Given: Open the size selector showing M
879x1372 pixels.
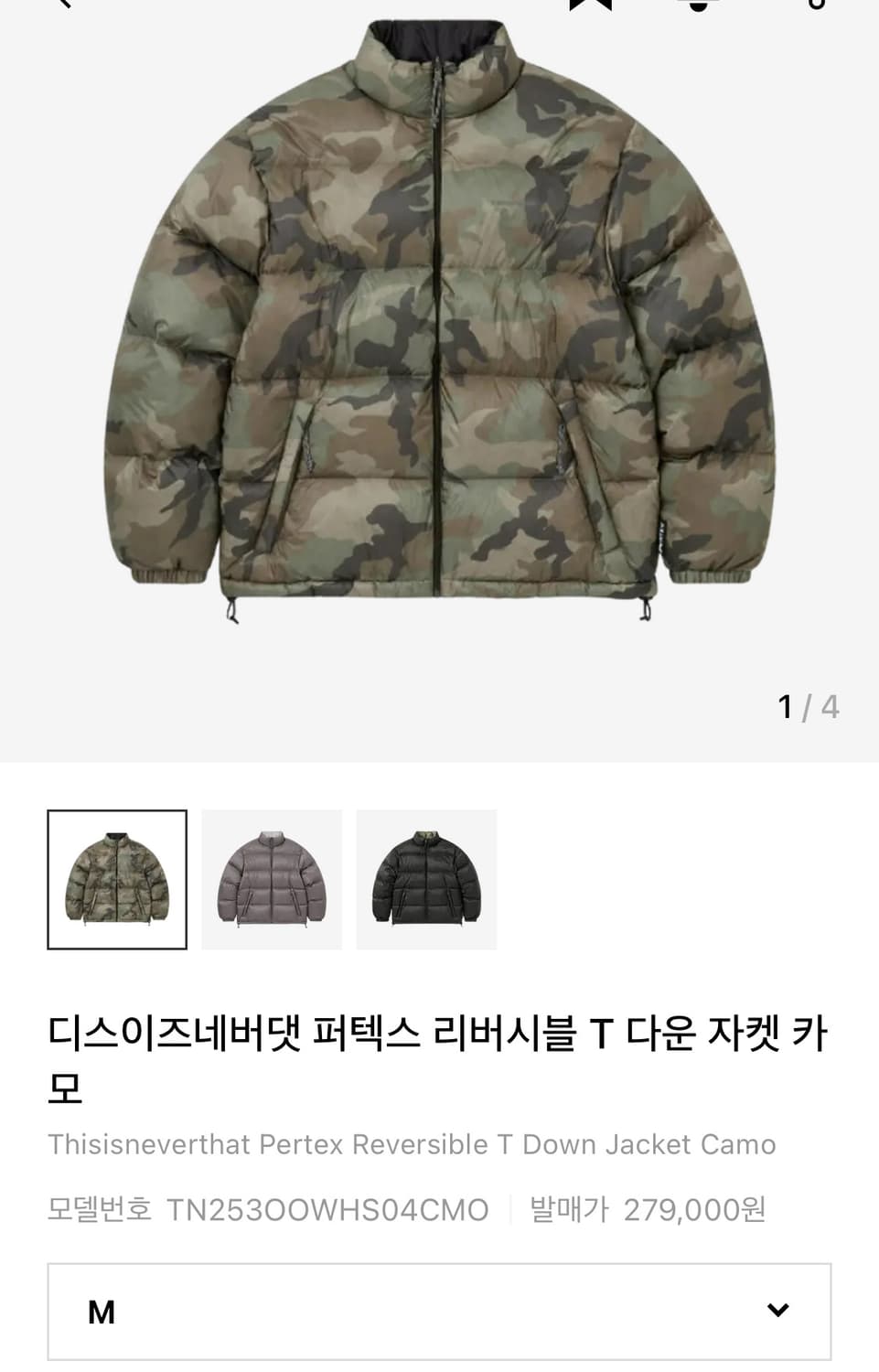Looking at the screenshot, I should pos(439,1310).
